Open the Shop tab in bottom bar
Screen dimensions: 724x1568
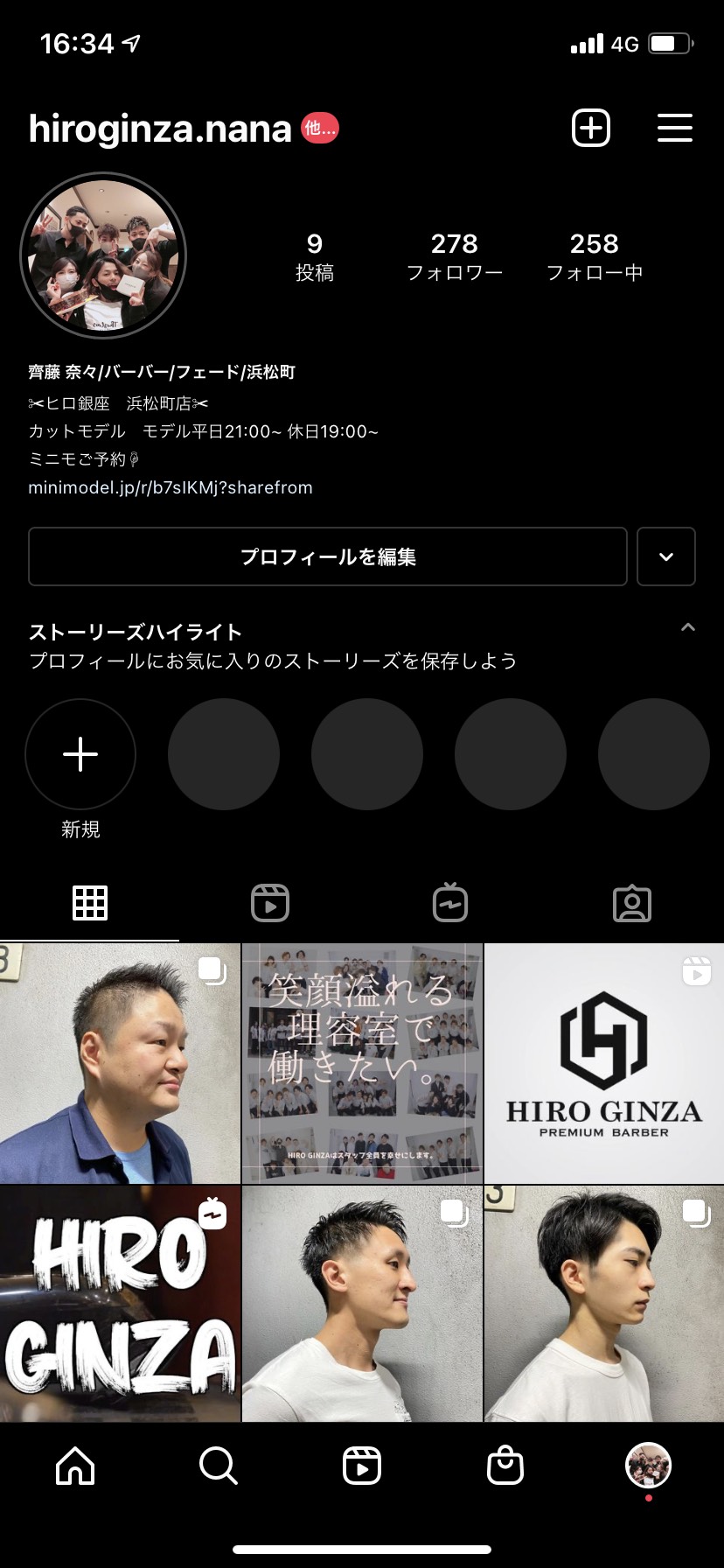pyautogui.click(x=505, y=1466)
